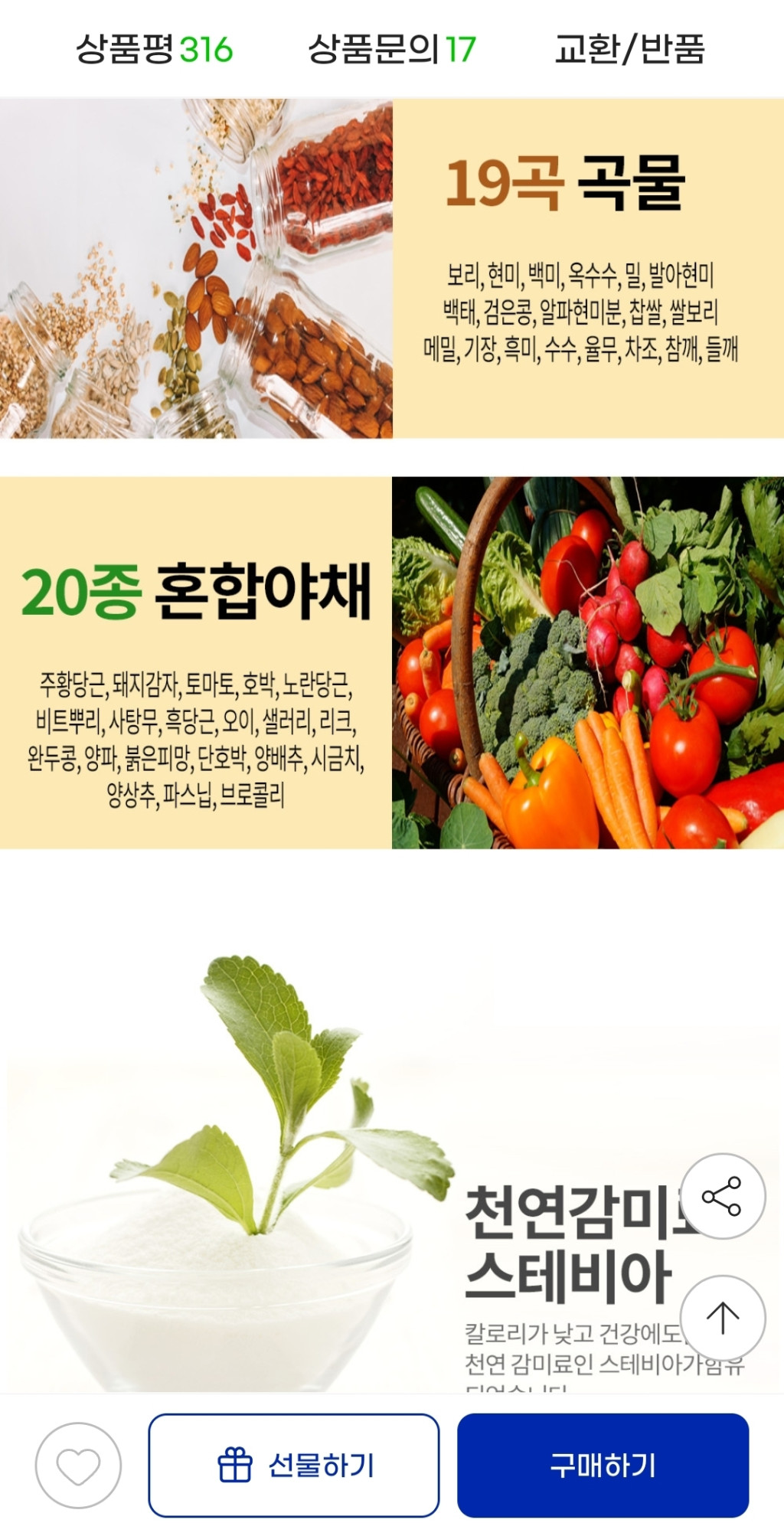This screenshot has height=1536, width=784.
Task: Share this product page
Action: coord(722,1196)
